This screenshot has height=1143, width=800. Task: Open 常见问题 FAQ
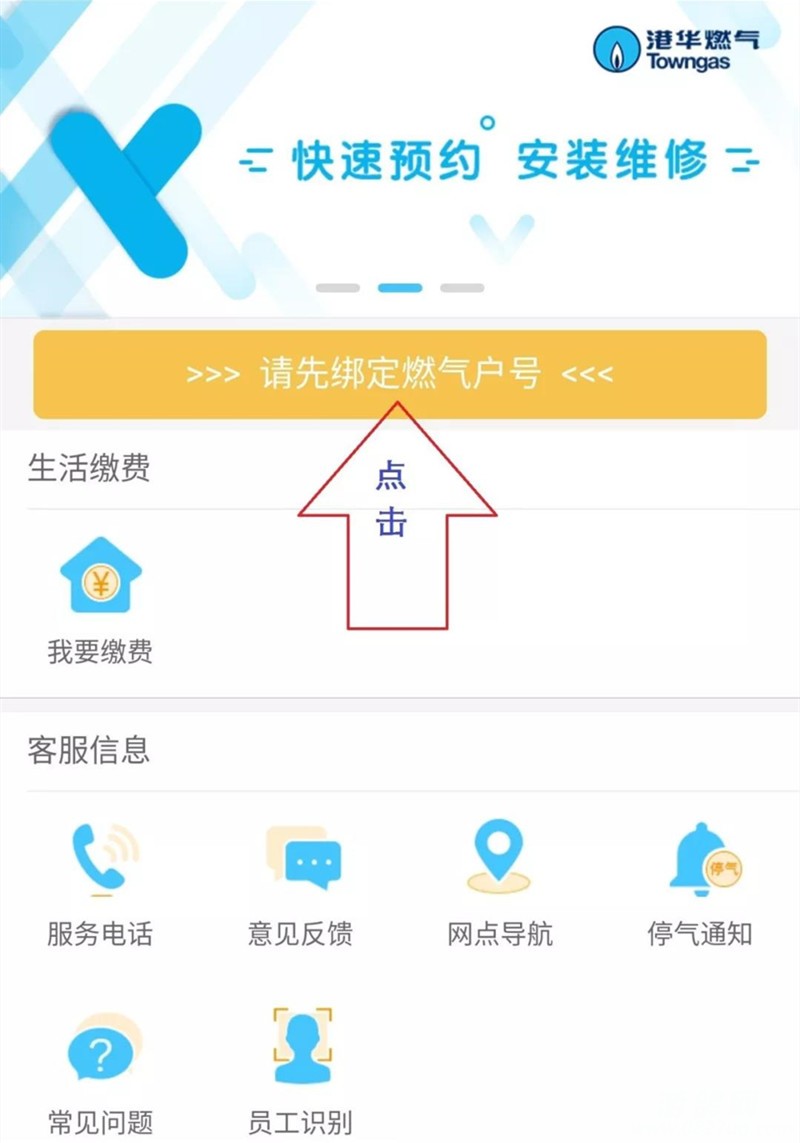pos(100,1070)
